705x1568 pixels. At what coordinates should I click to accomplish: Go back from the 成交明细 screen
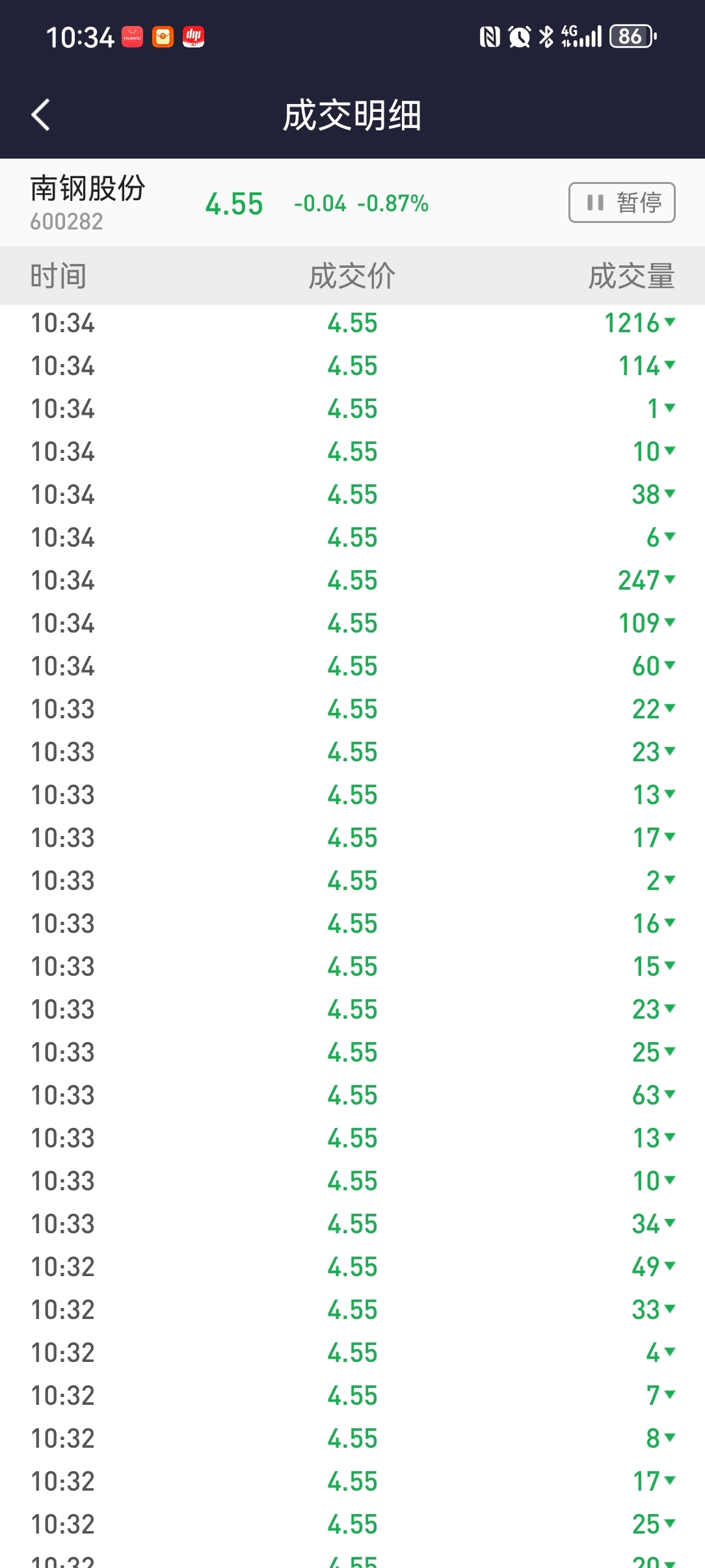tap(40, 115)
